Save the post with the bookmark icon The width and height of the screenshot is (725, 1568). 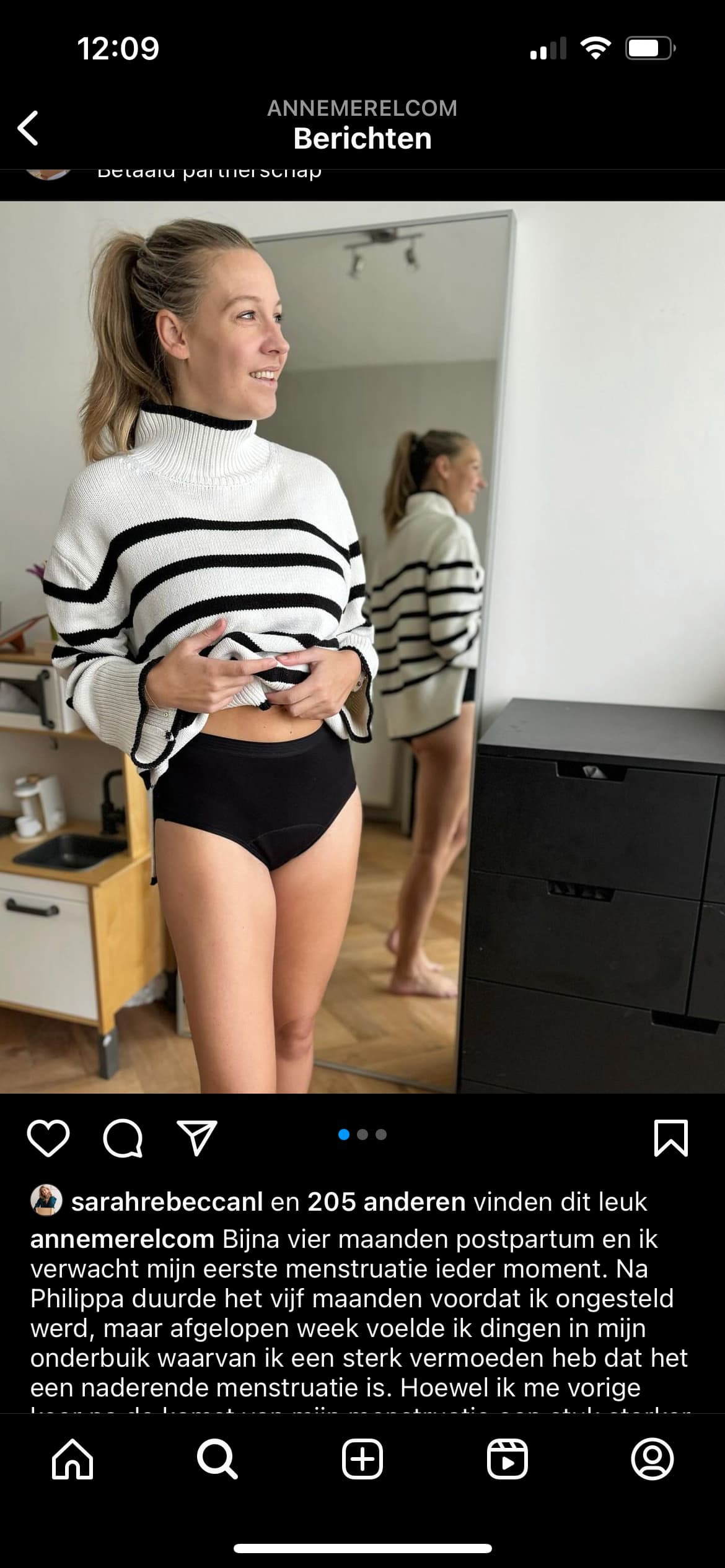671,1138
